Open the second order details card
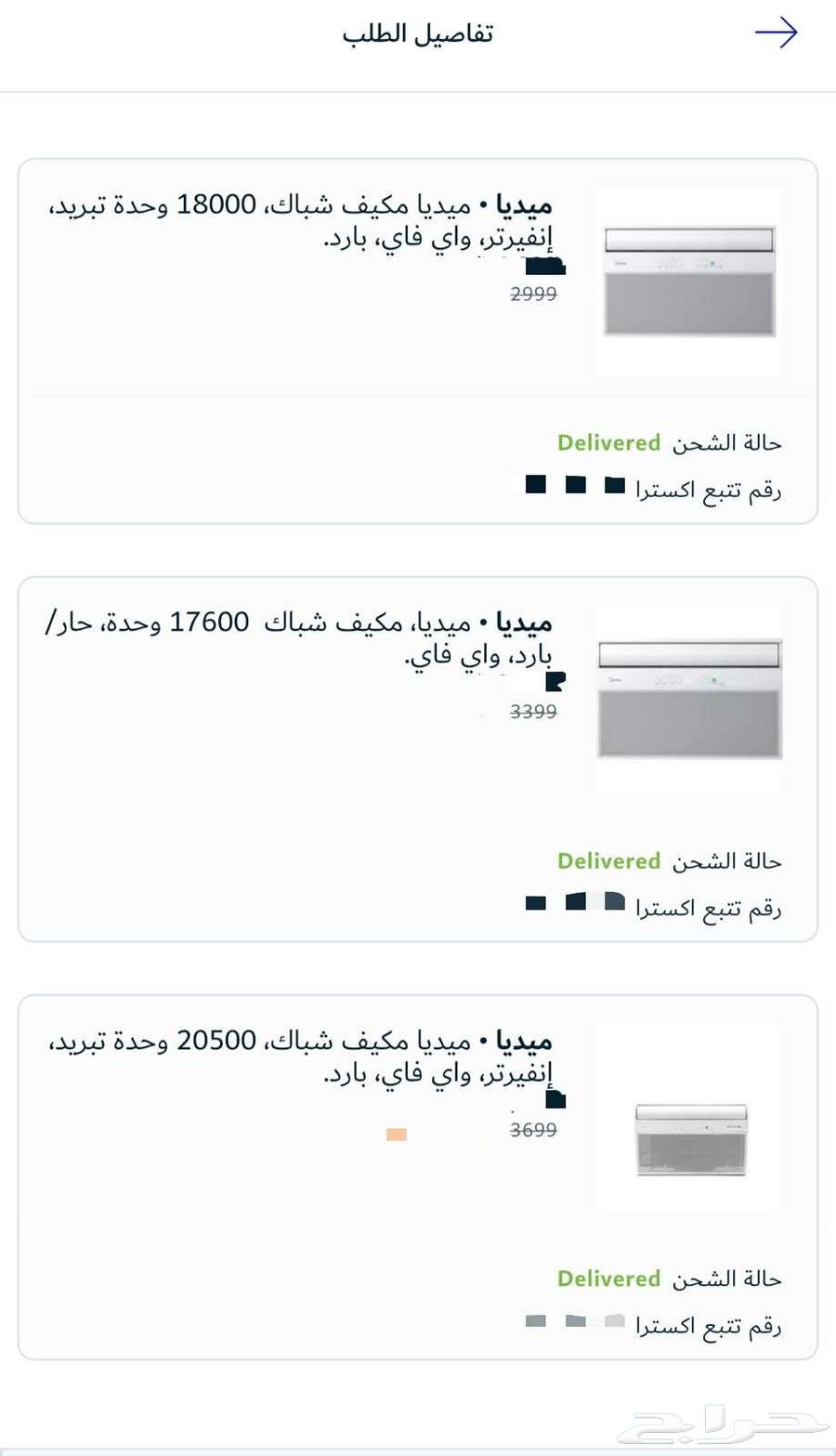 pos(418,757)
